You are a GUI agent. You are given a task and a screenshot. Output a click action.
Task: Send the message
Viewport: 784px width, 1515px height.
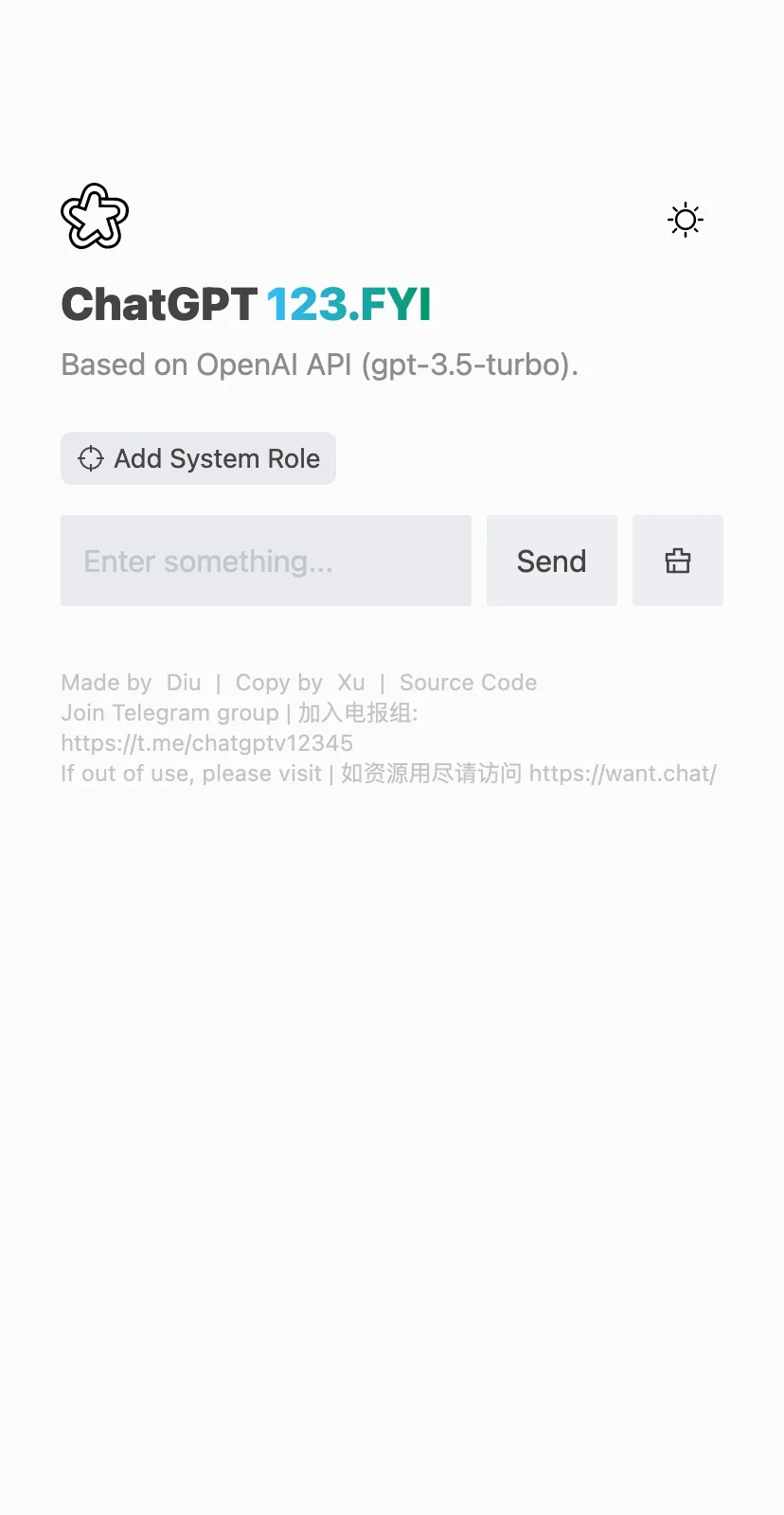[x=552, y=561]
